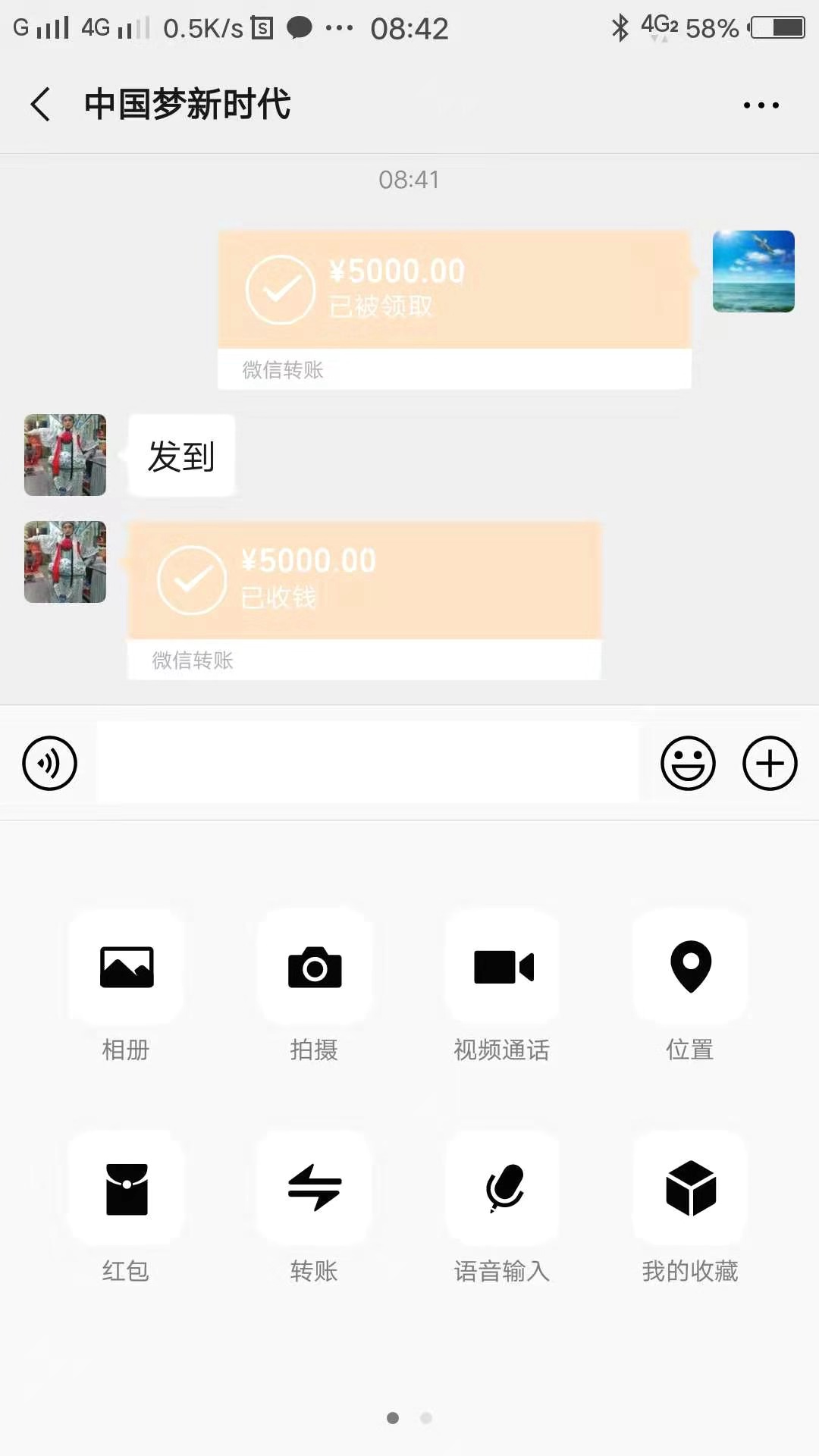The image size is (819, 1456).
Task: Open the ¥5000.00 已收钱 transfer message
Action: (x=364, y=580)
